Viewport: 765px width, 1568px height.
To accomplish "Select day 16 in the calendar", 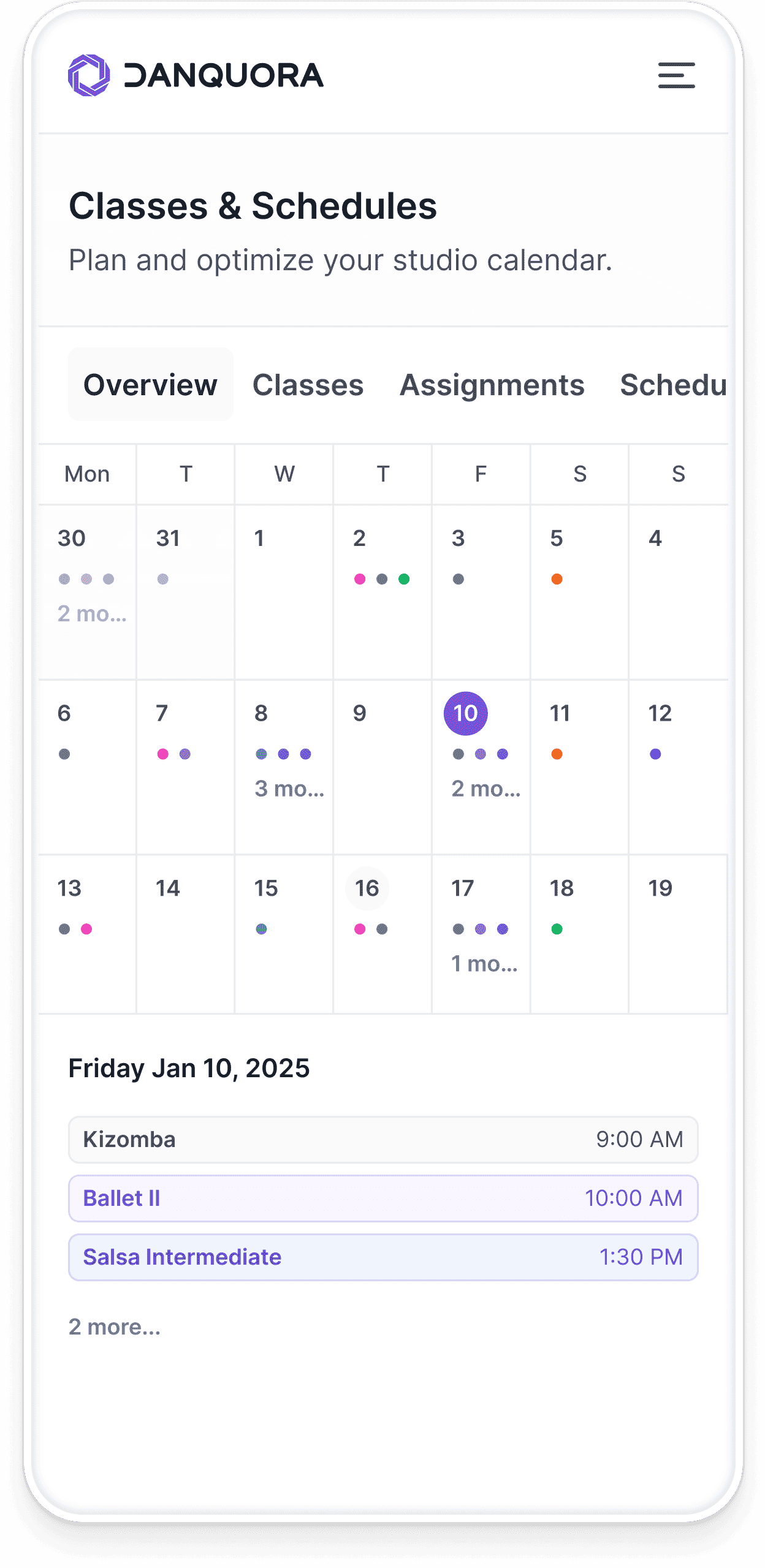I will 367,888.
